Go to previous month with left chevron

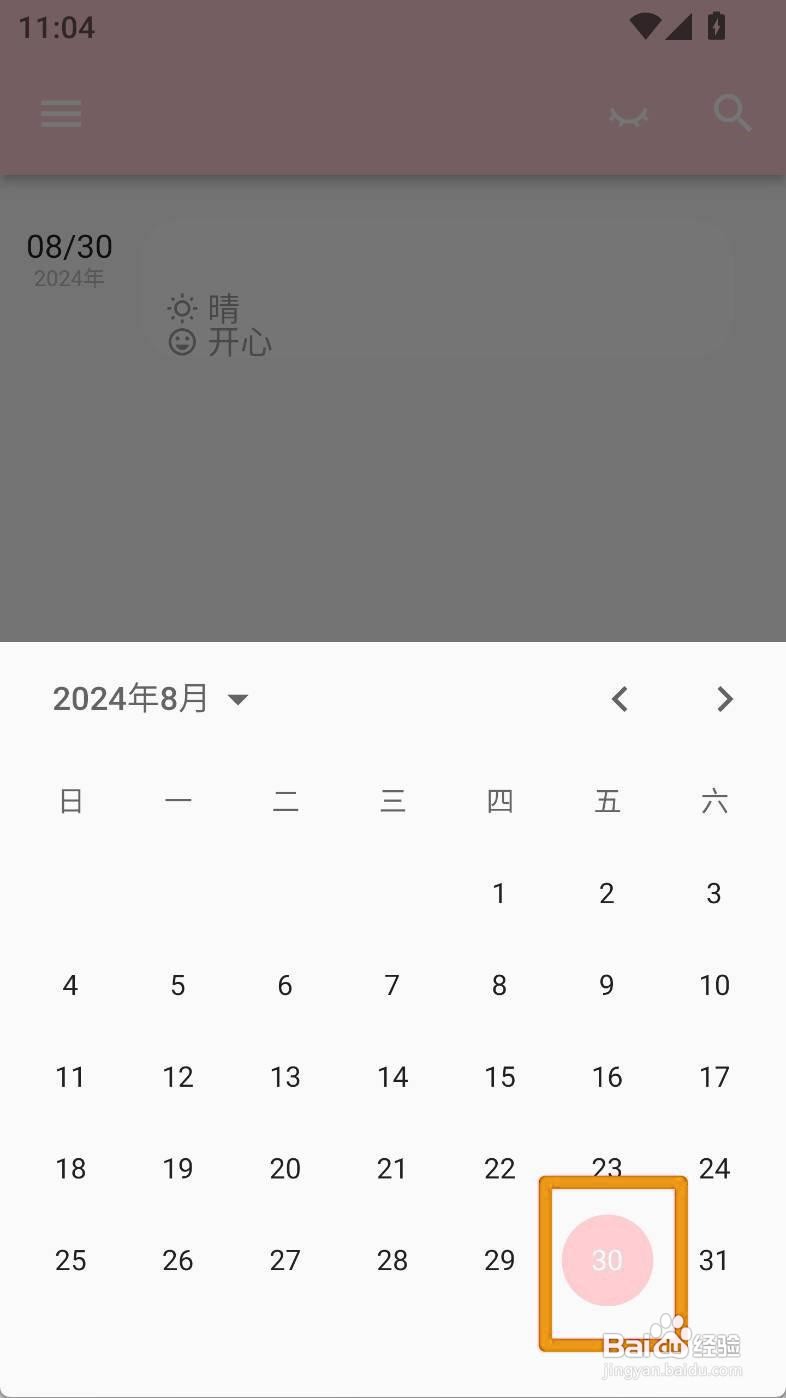(619, 698)
